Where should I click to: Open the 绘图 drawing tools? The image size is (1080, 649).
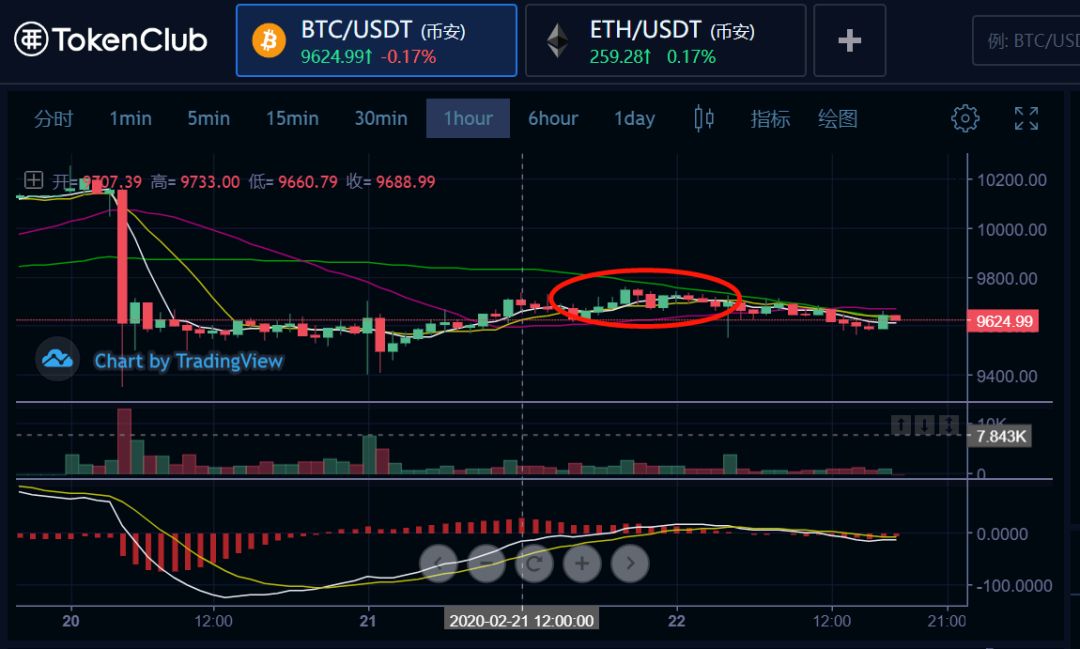tap(838, 119)
